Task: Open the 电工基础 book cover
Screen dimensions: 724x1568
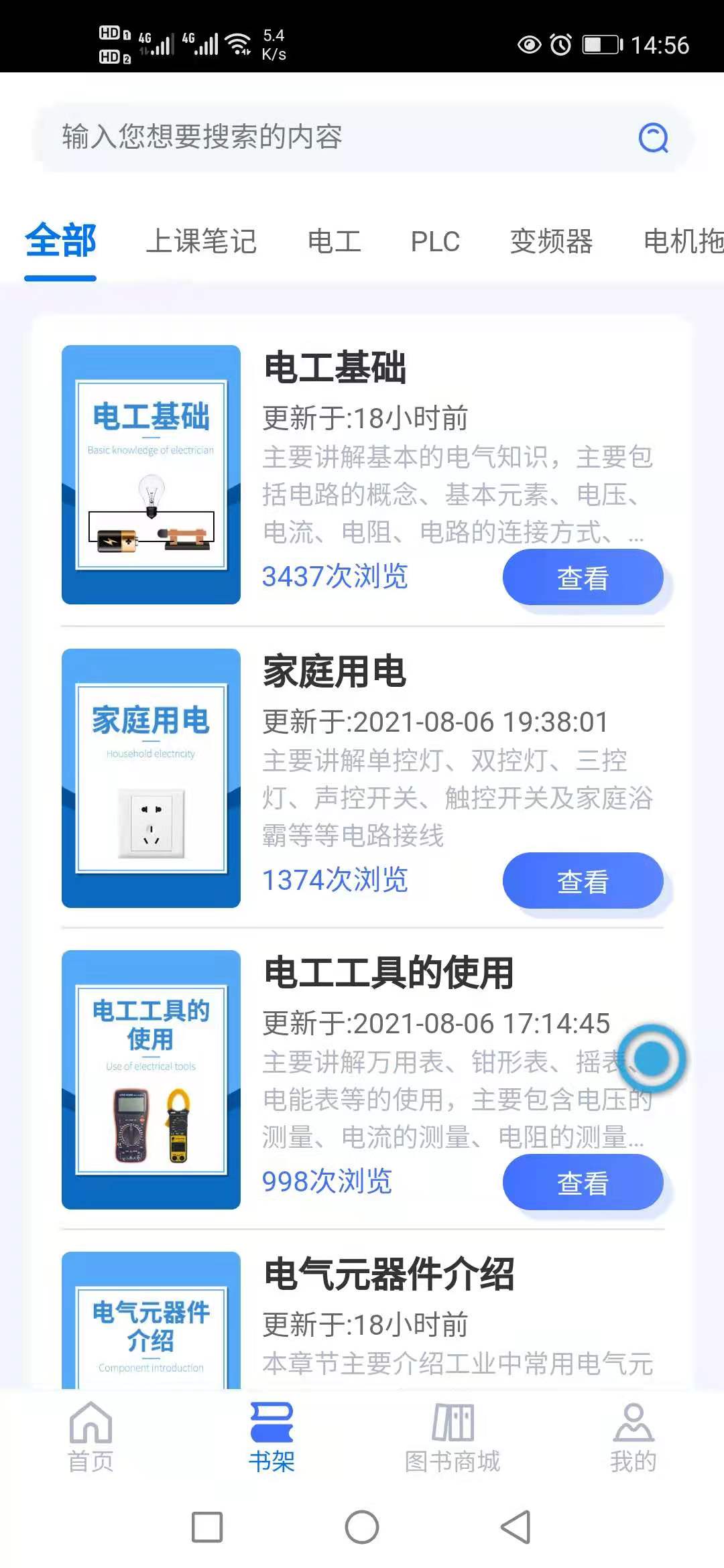Action: pos(151,474)
